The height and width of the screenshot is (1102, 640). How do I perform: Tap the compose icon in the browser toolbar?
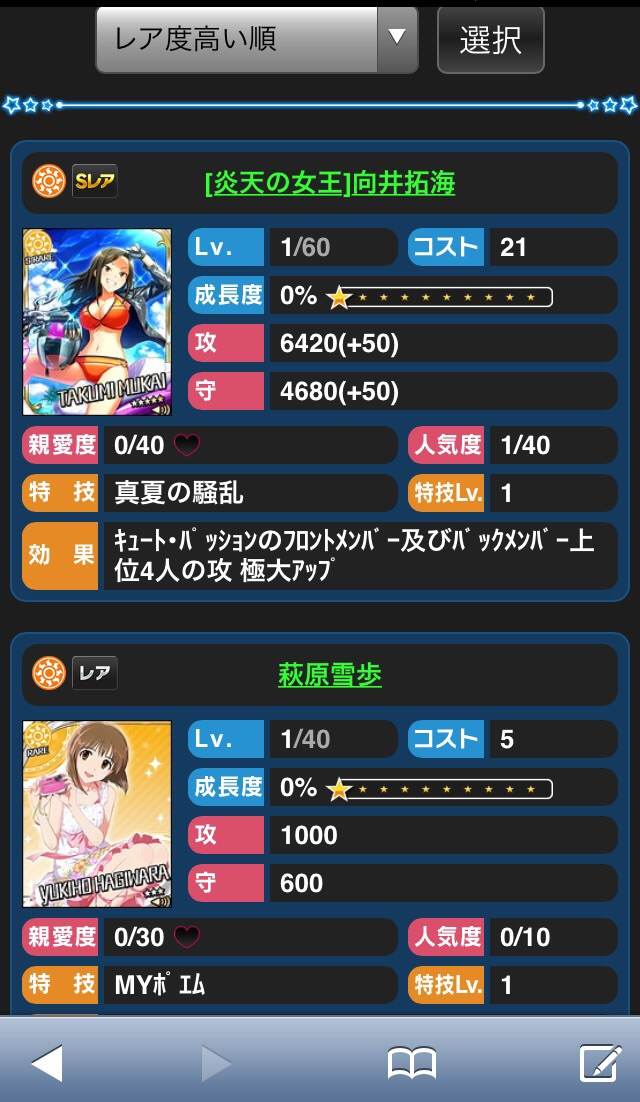(601, 1063)
